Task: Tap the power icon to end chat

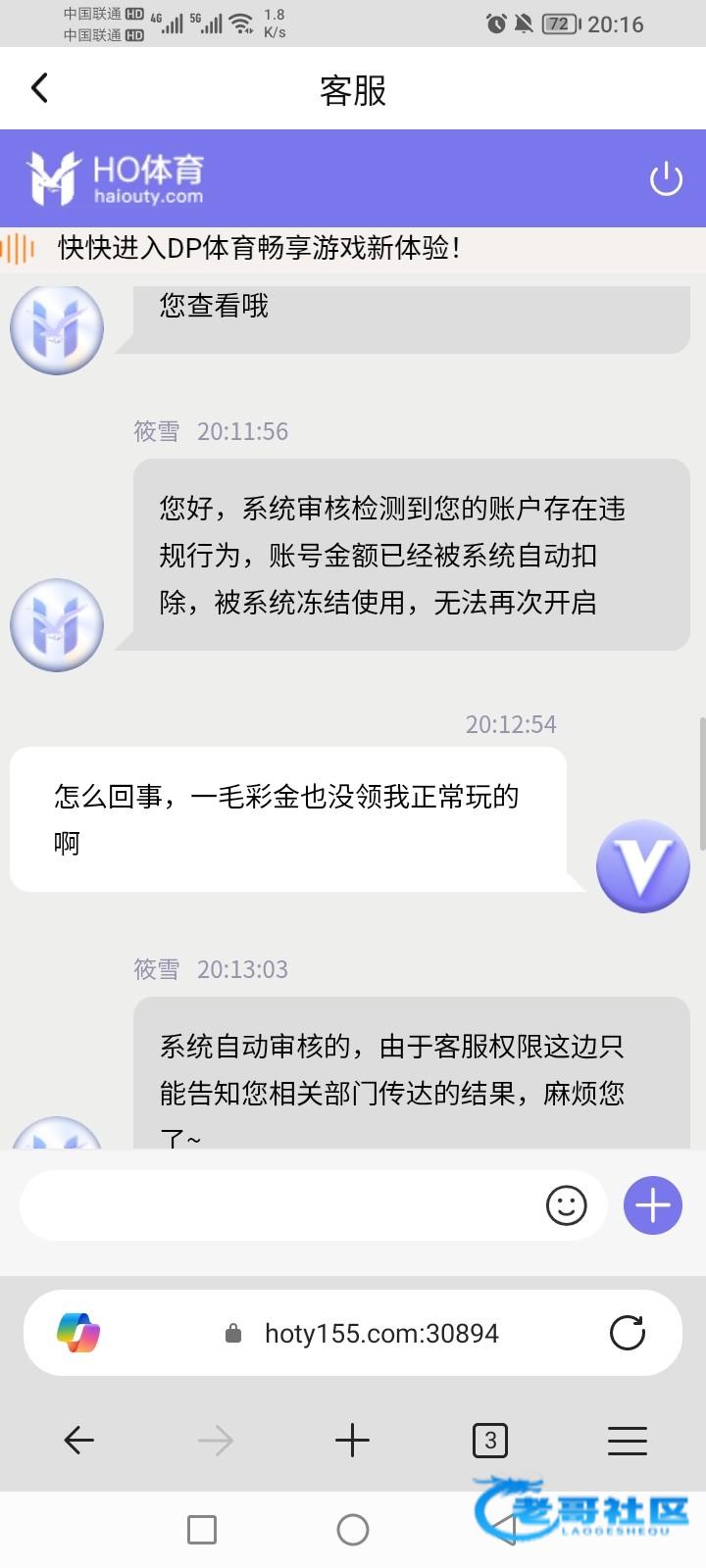Action: click(666, 179)
